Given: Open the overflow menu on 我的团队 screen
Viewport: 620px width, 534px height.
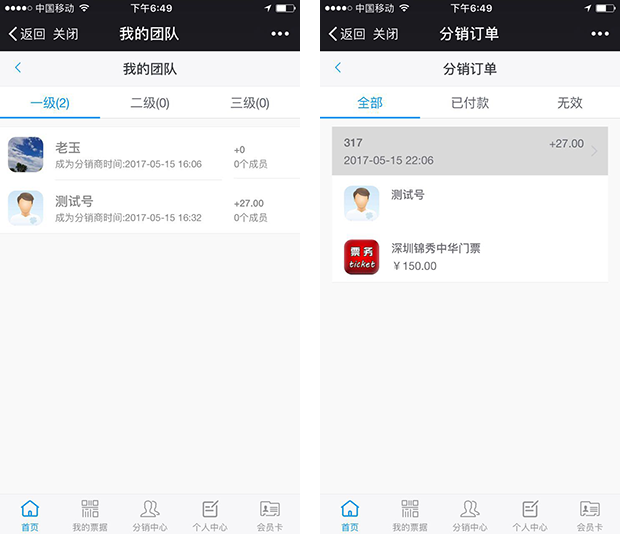Looking at the screenshot, I should coord(280,34).
